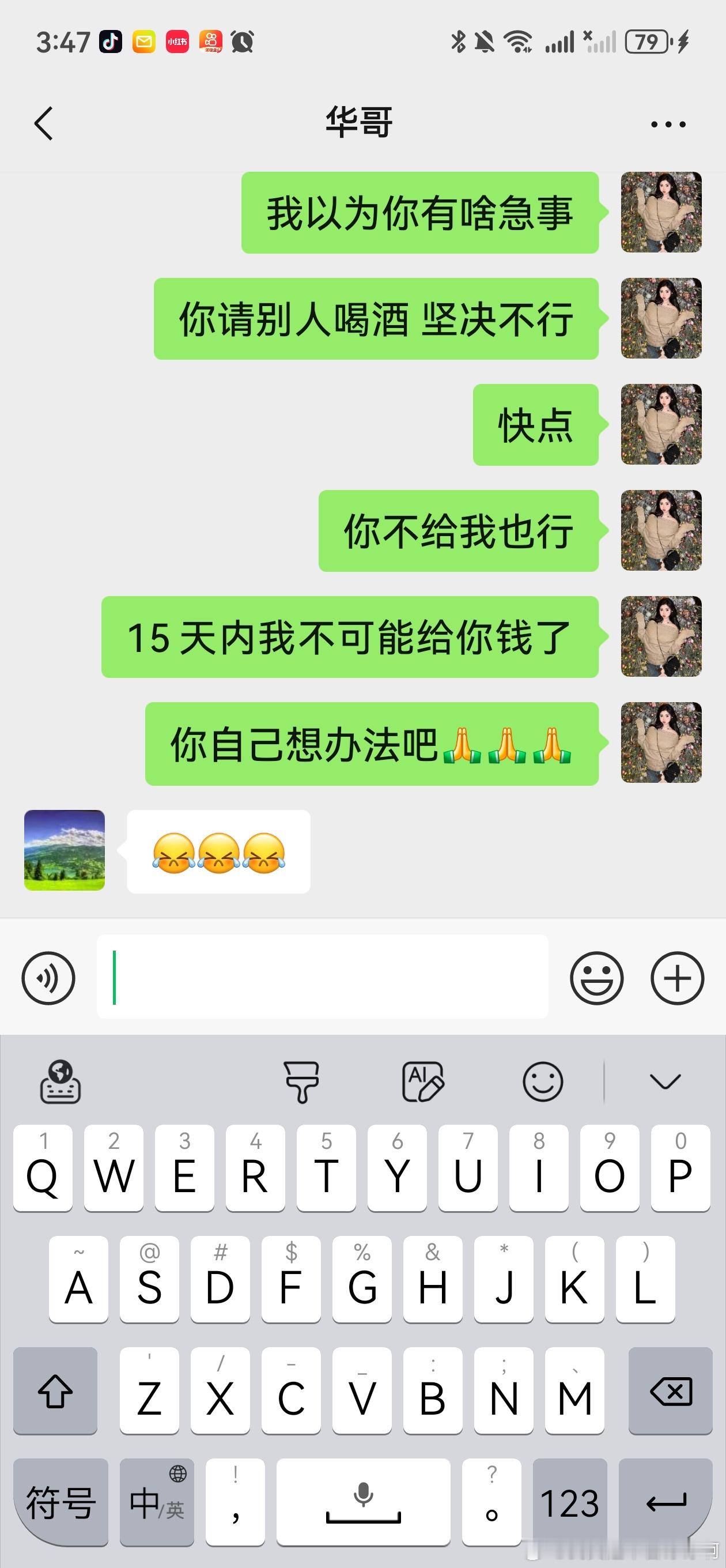Go back using the left arrow
726x1568 pixels.
pyautogui.click(x=44, y=122)
